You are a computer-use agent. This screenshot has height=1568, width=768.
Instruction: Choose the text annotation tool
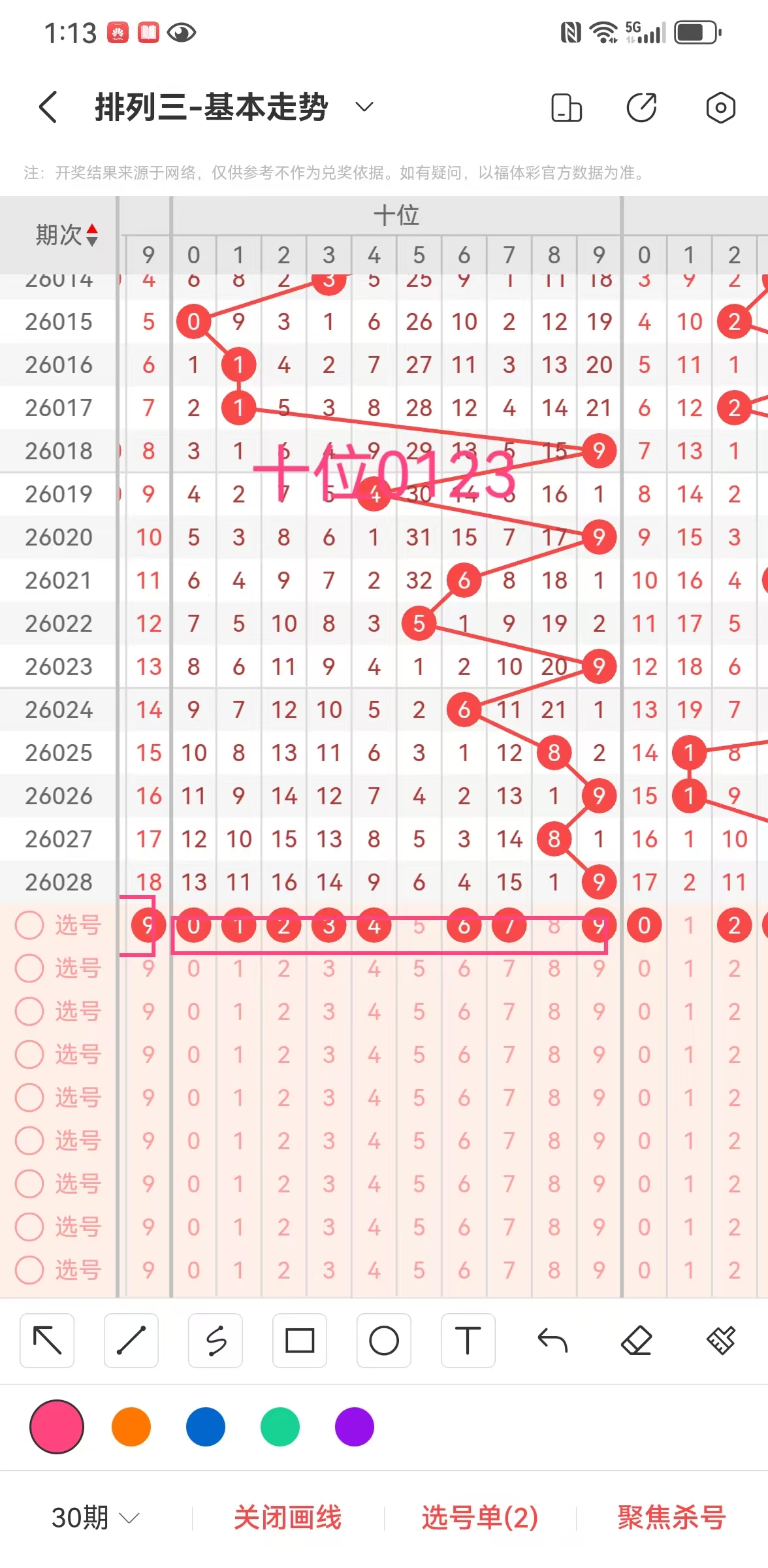click(468, 1341)
